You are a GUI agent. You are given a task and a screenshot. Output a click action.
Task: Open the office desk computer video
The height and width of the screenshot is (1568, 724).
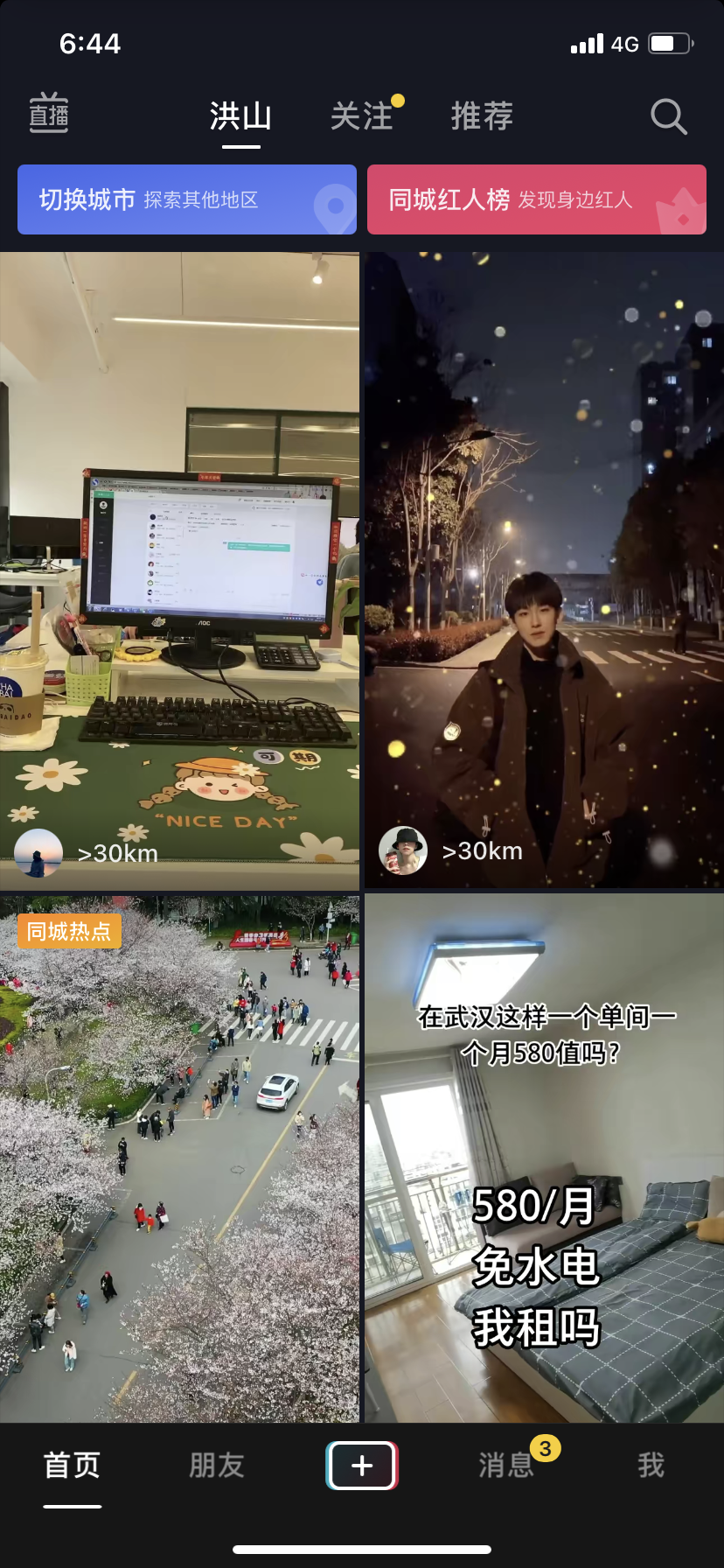tap(179, 570)
